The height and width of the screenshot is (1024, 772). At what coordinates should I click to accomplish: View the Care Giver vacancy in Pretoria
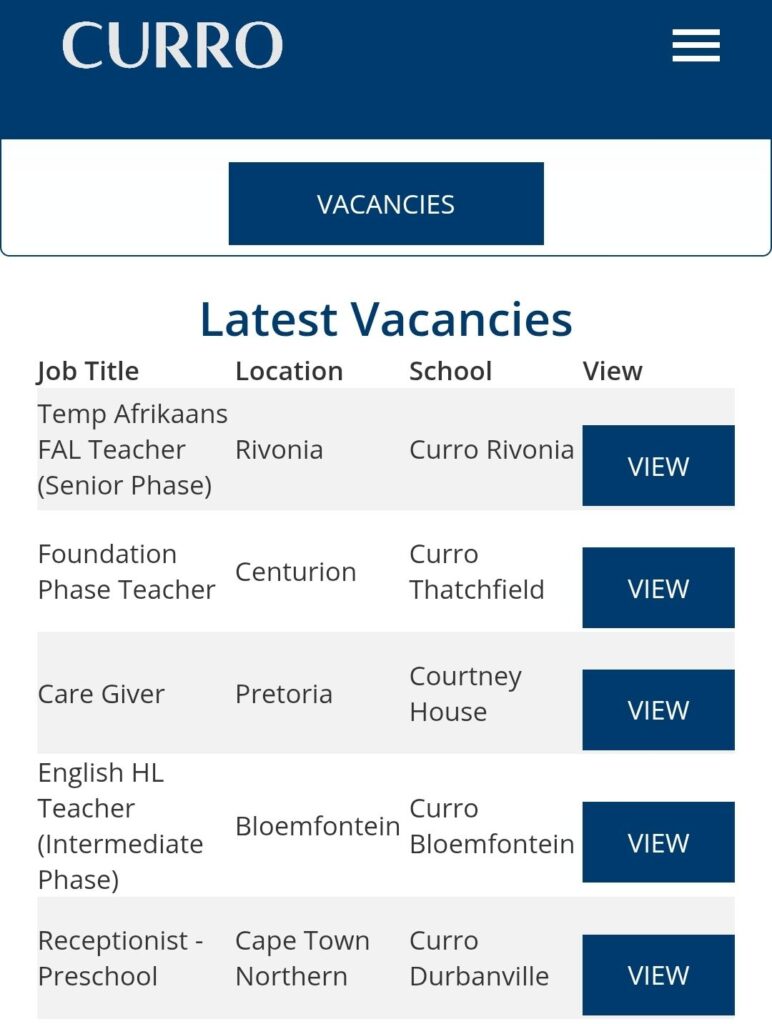click(658, 710)
